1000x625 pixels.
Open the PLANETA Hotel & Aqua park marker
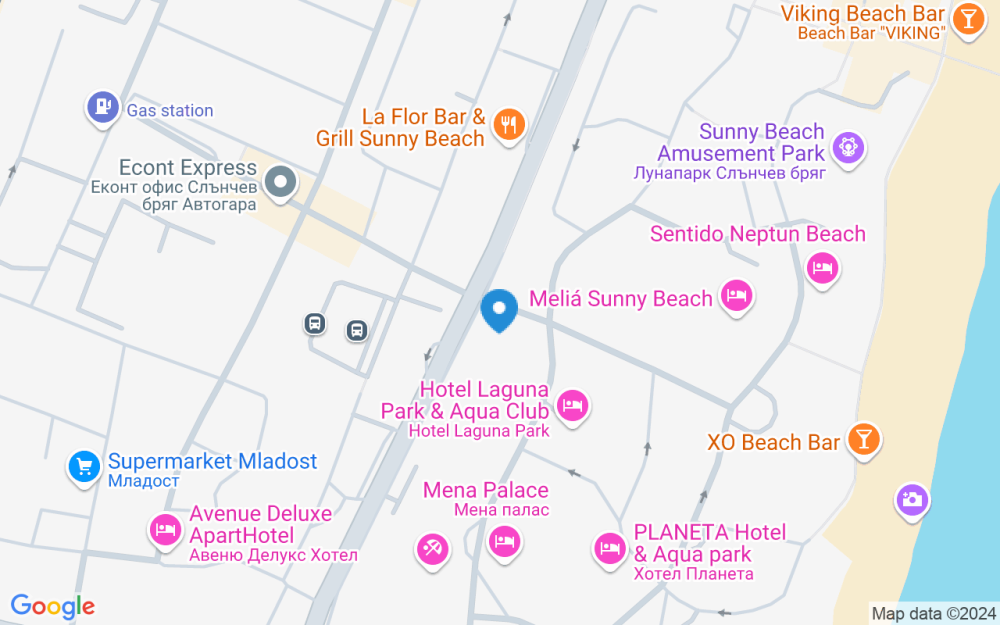(x=610, y=547)
